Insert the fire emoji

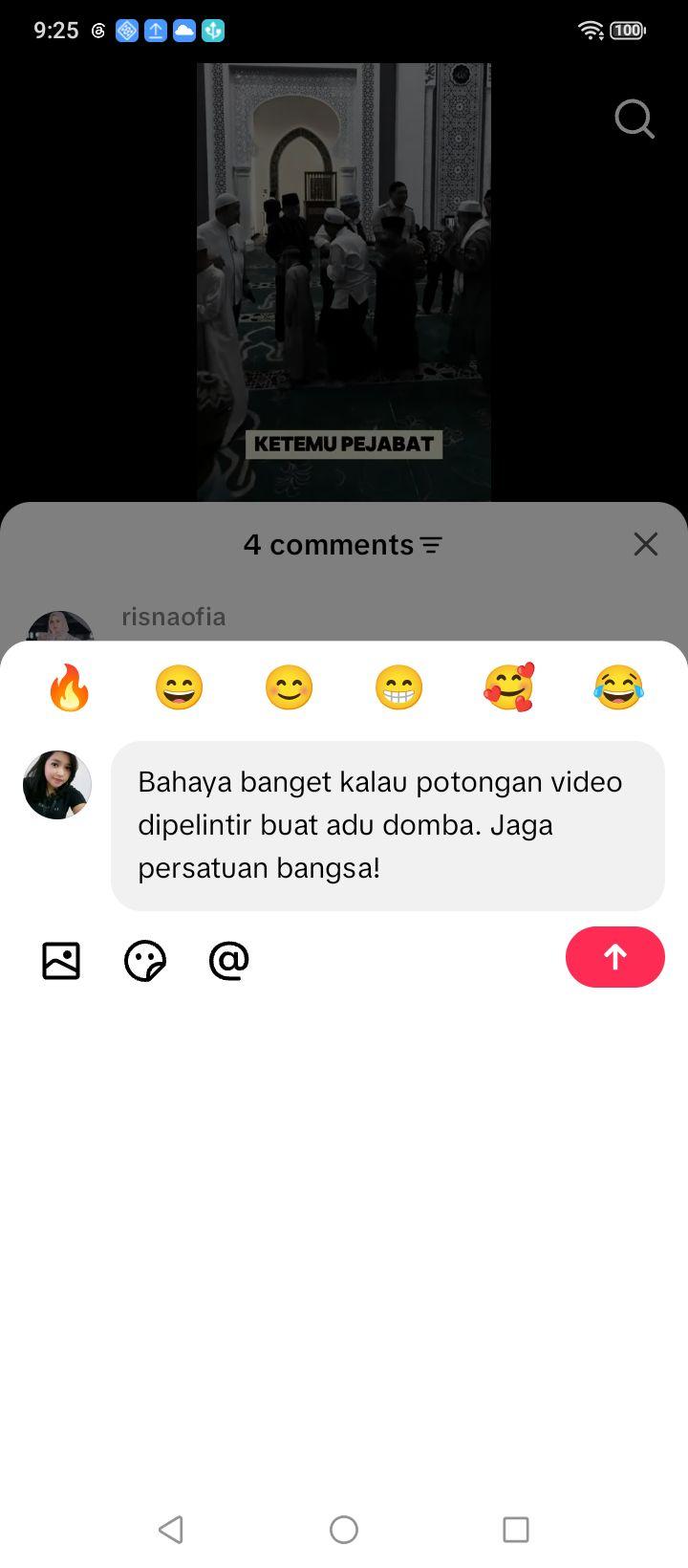(69, 687)
